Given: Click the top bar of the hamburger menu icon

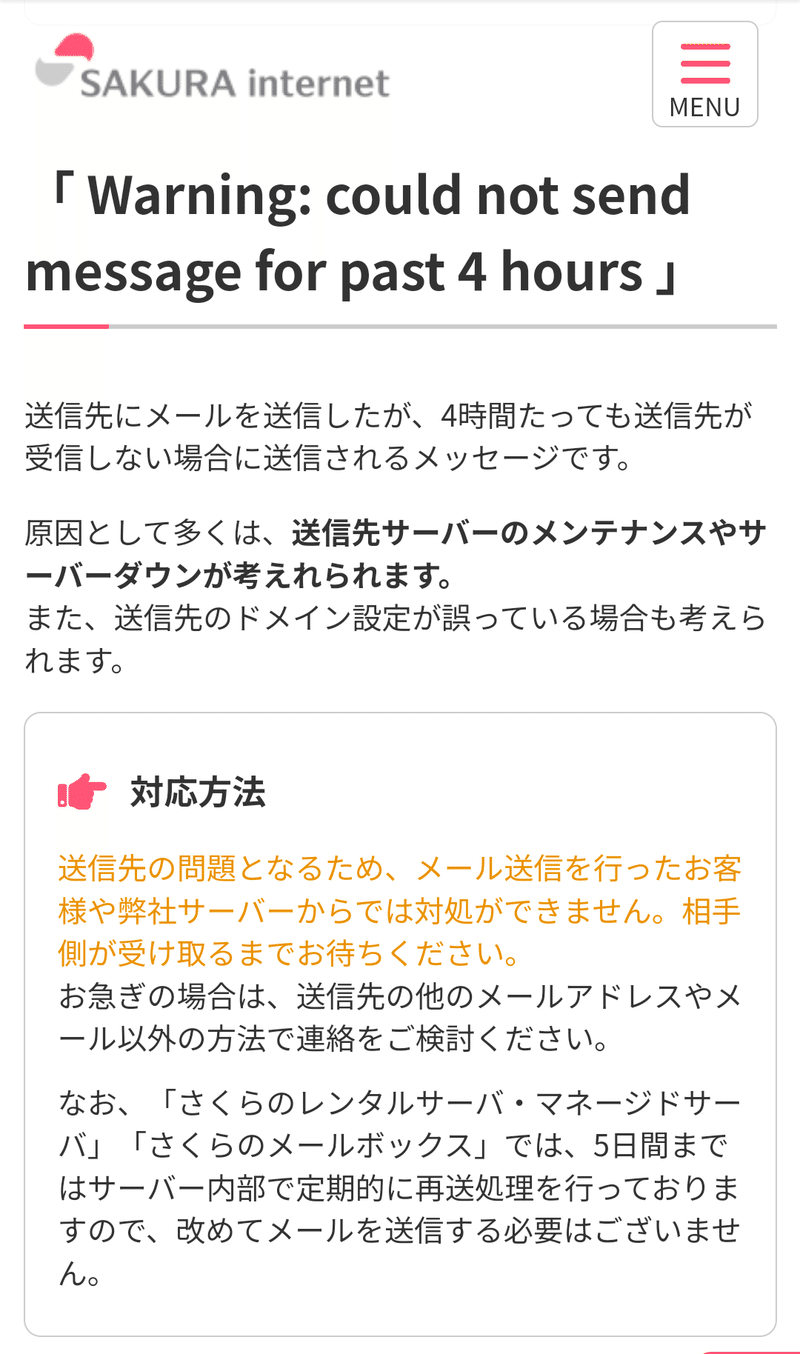Looking at the screenshot, I should tap(705, 44).
